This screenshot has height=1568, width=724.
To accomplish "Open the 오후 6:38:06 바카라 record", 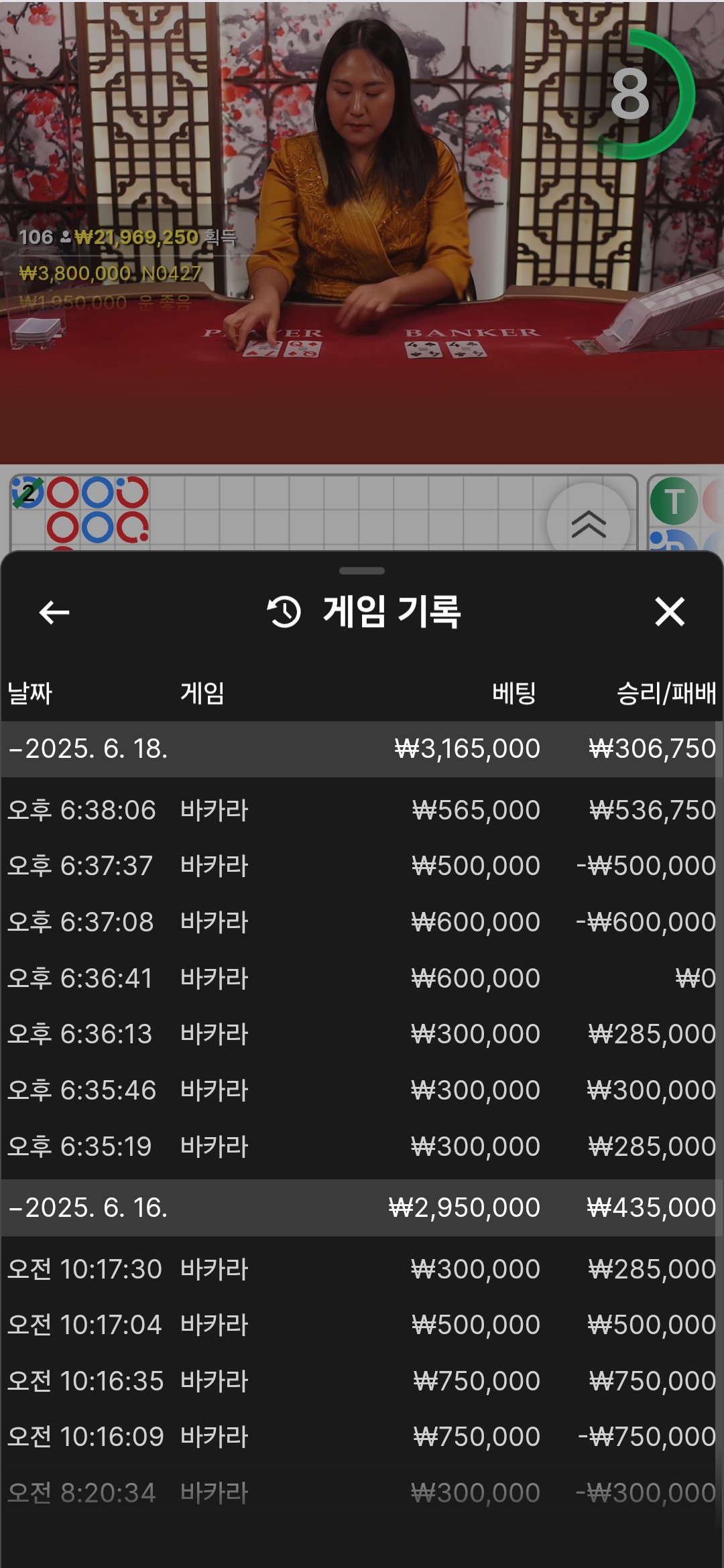I will [x=362, y=810].
